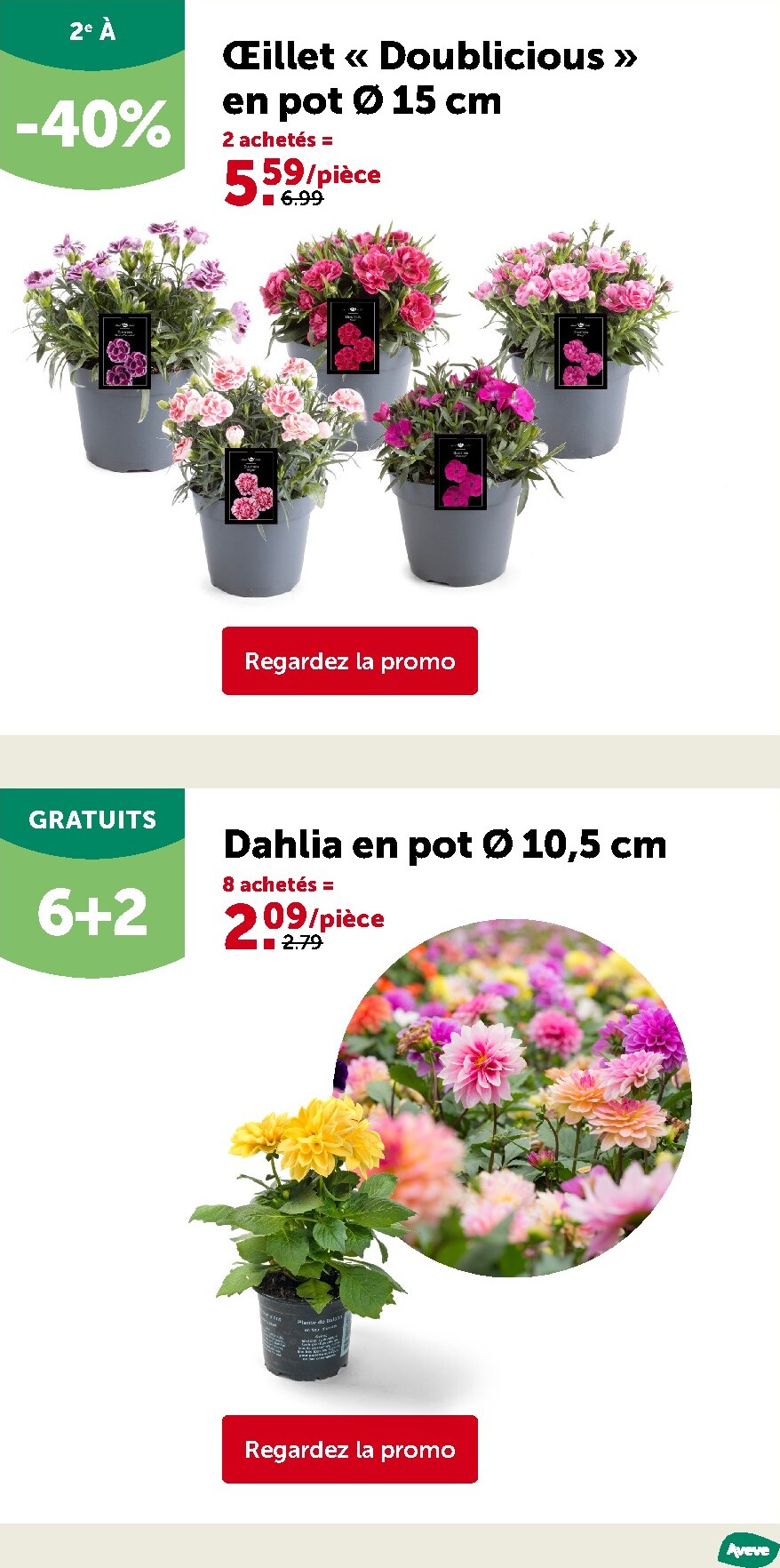Click 'Regardez la promo' for the dahlias
This screenshot has height=1568, width=780.
pyautogui.click(x=348, y=1450)
